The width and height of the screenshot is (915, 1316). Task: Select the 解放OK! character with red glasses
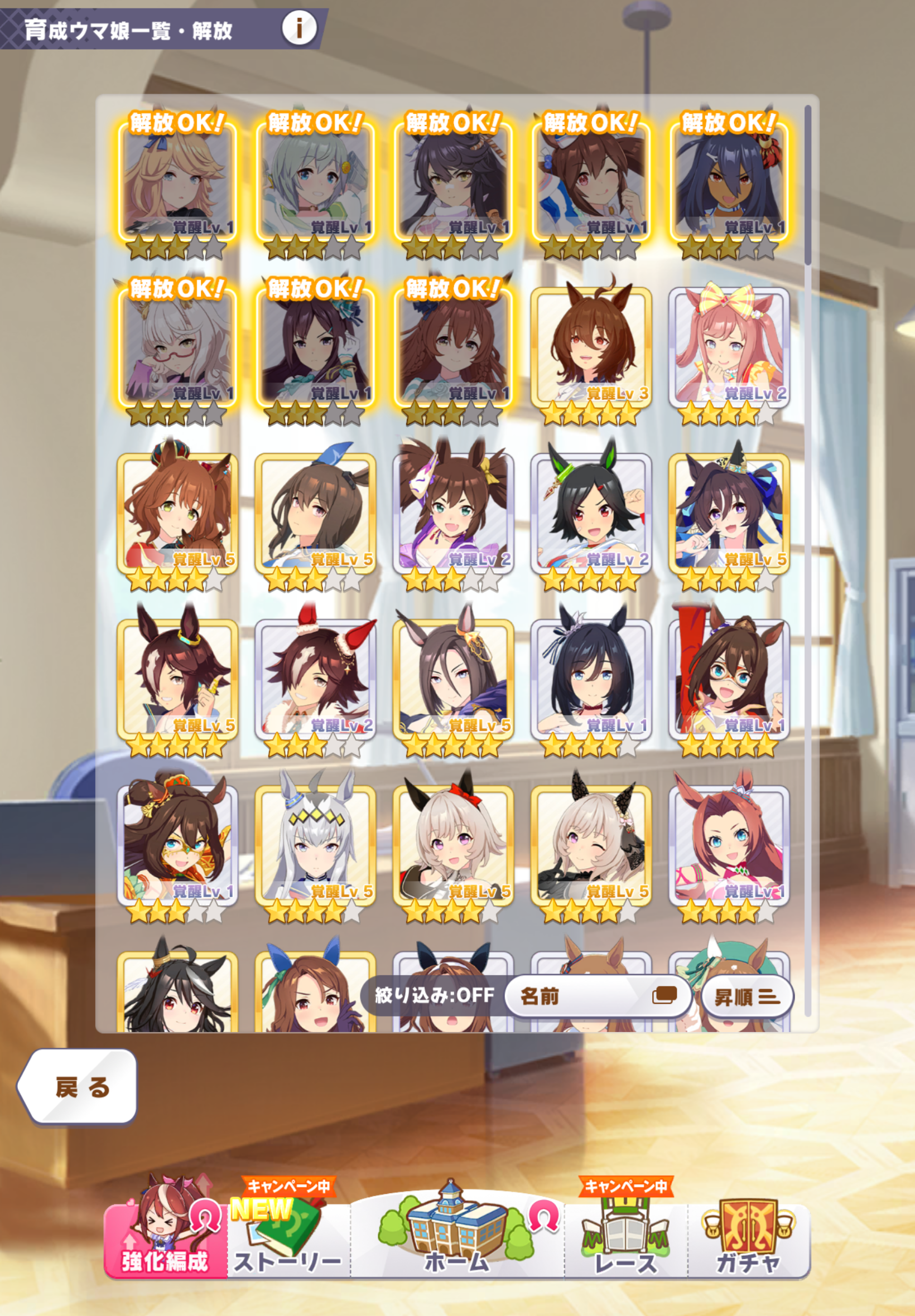177,349
